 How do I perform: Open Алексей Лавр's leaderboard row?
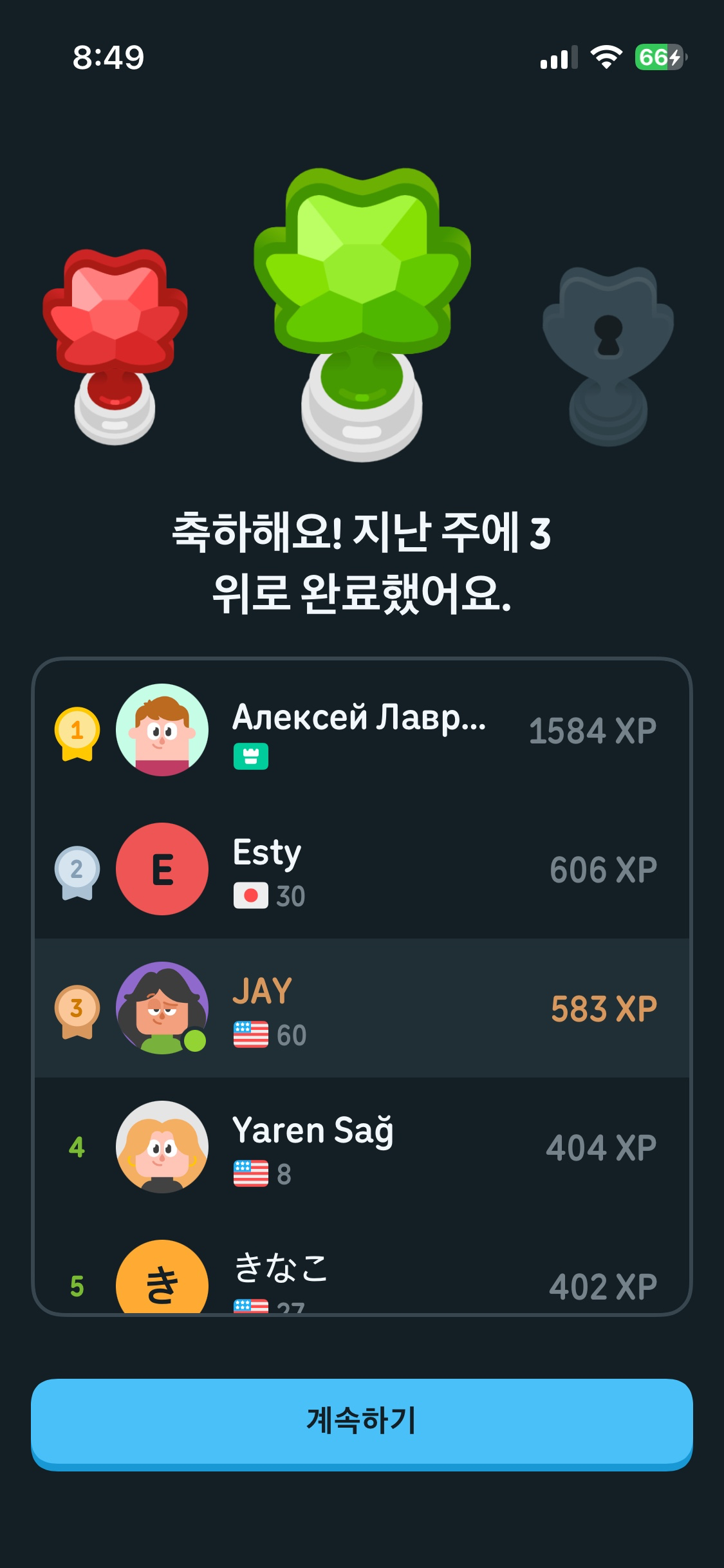click(362, 731)
